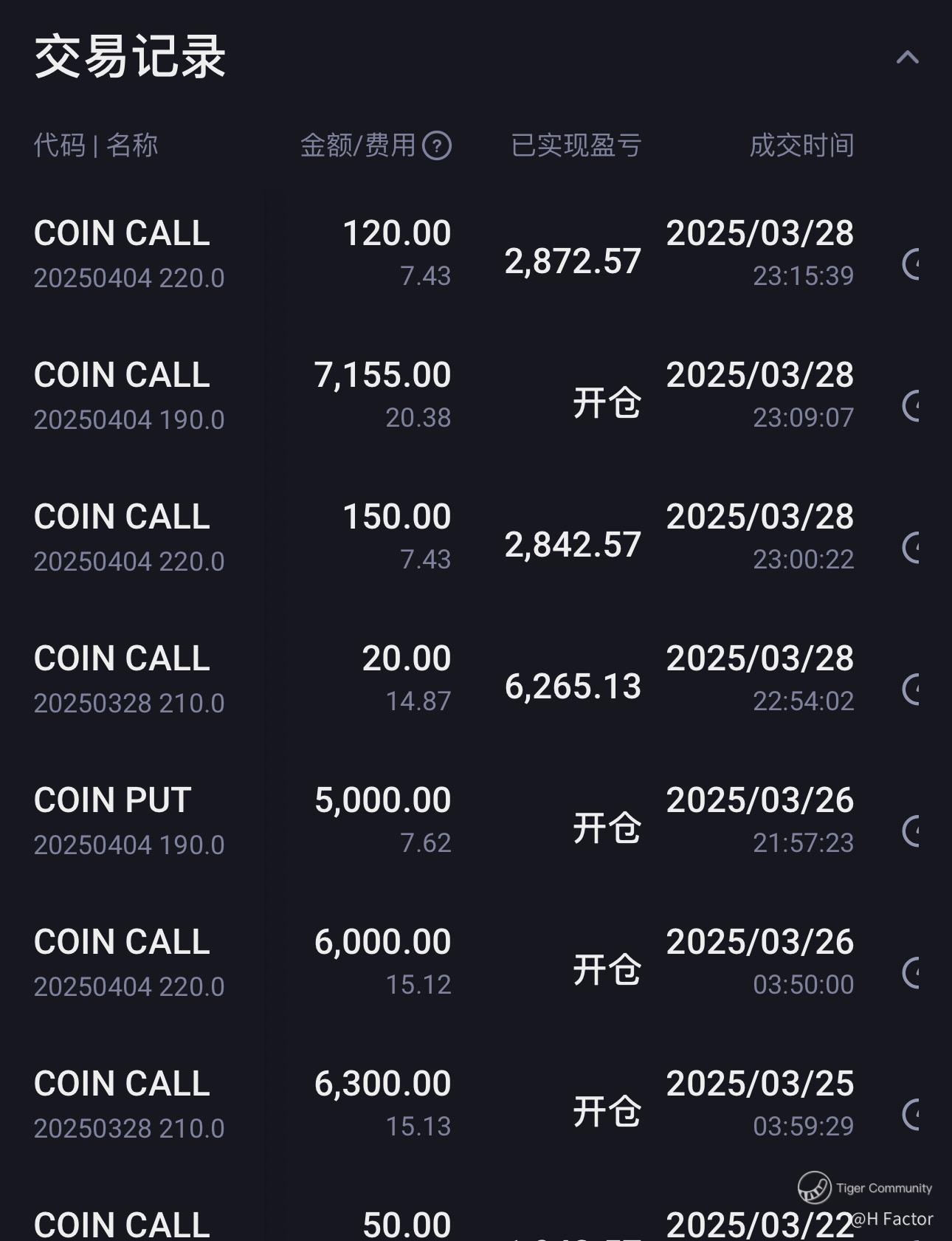The width and height of the screenshot is (952, 1241).
Task: Open the COIN CALL trade at 23:15:39
Action: [443, 254]
